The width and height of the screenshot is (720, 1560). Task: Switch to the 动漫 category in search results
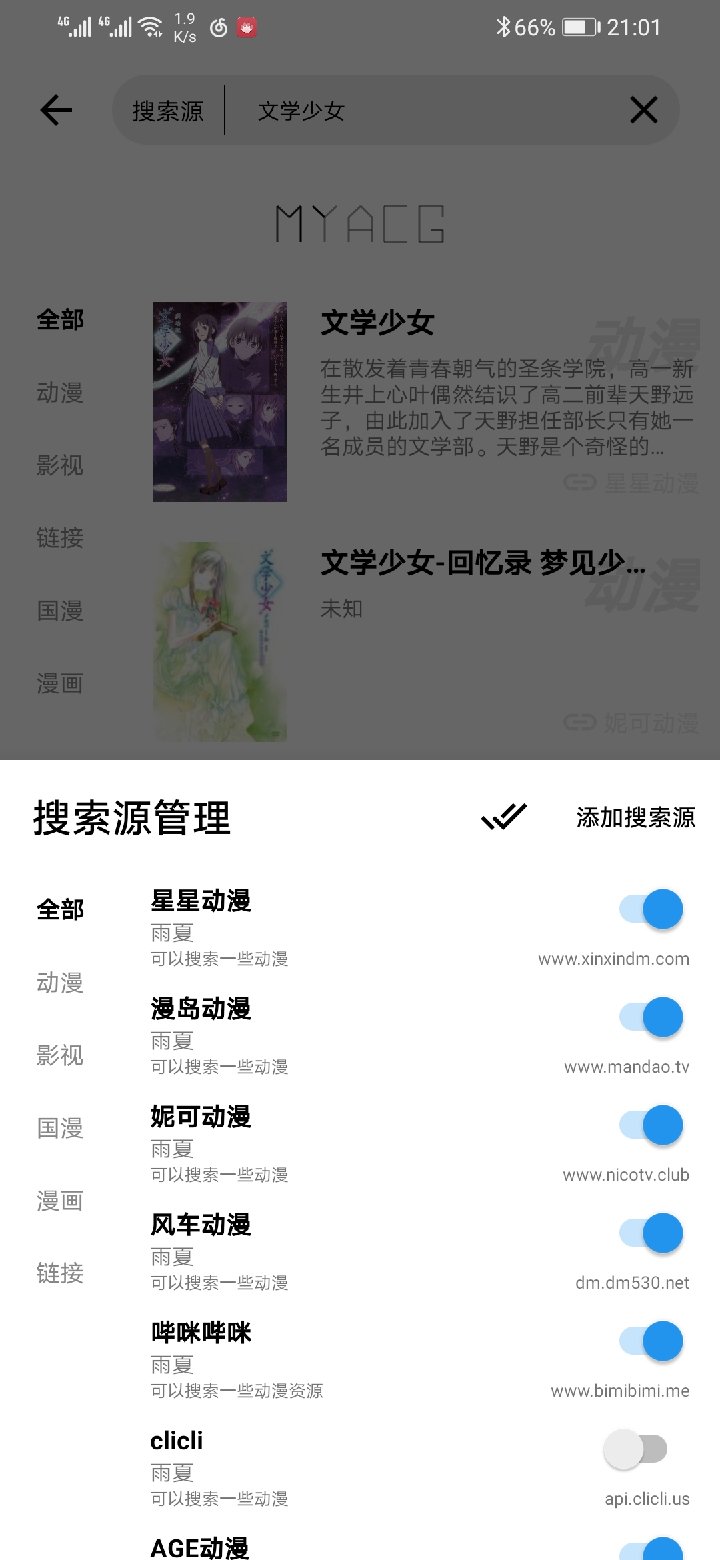tap(59, 392)
